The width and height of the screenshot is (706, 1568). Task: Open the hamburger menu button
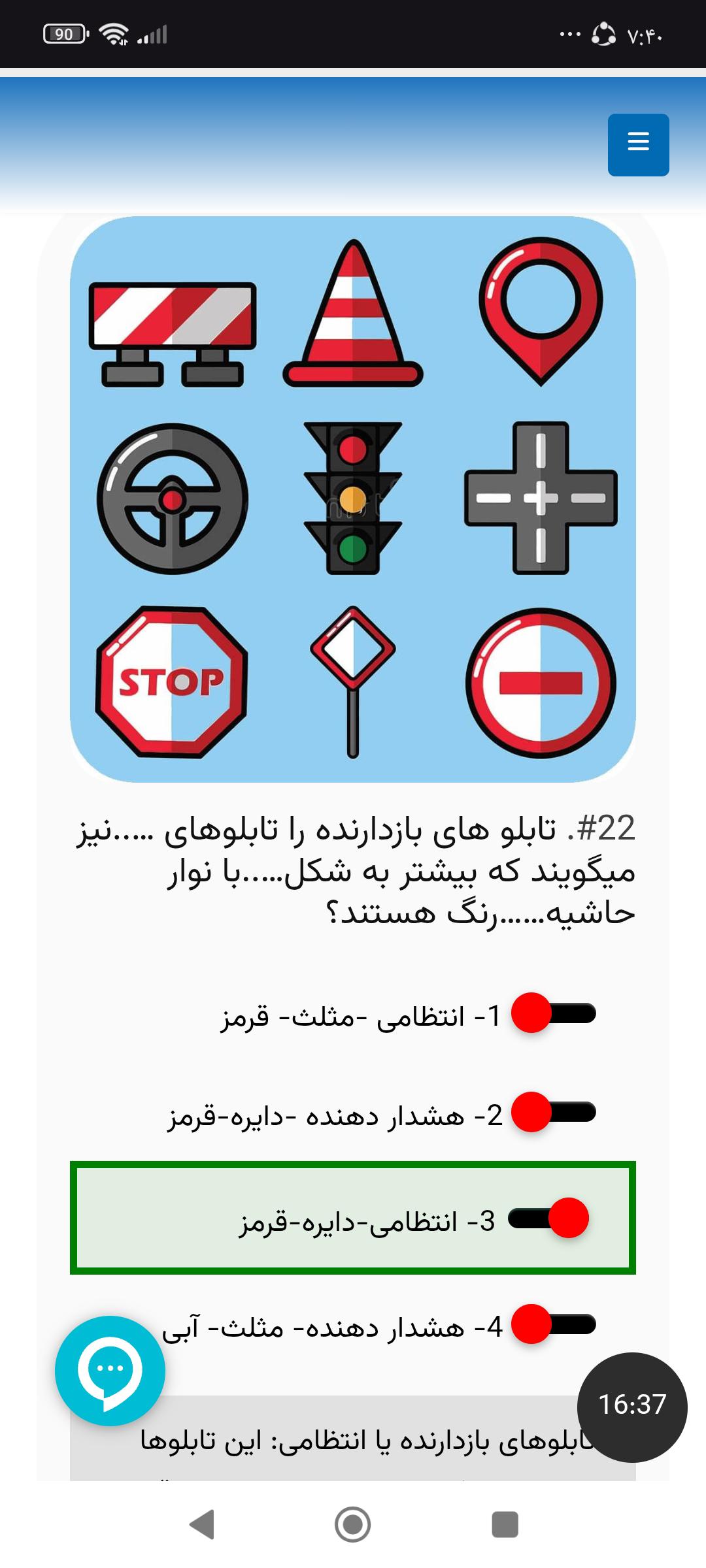click(638, 144)
